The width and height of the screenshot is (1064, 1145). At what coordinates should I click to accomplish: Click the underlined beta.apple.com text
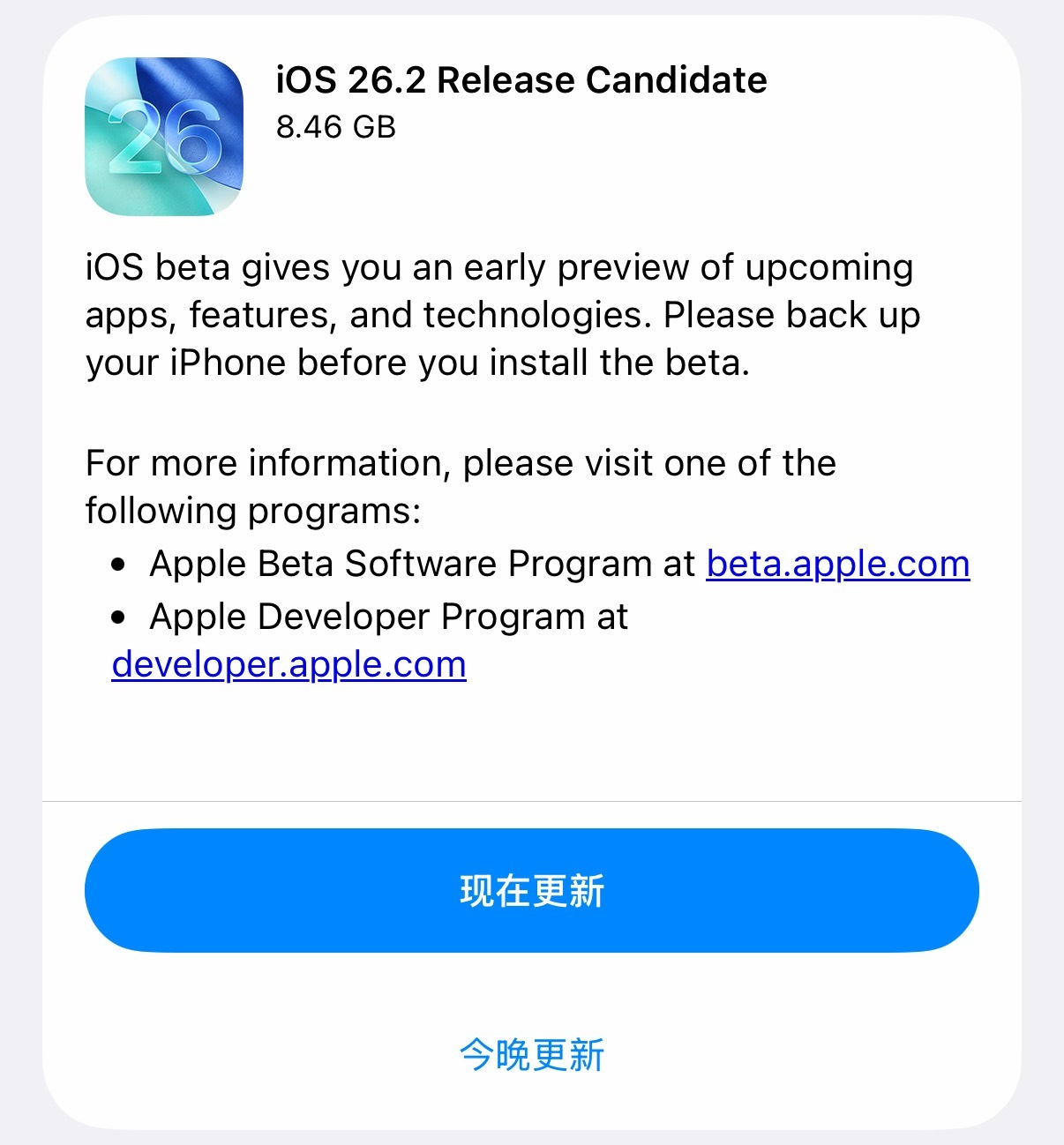836,563
